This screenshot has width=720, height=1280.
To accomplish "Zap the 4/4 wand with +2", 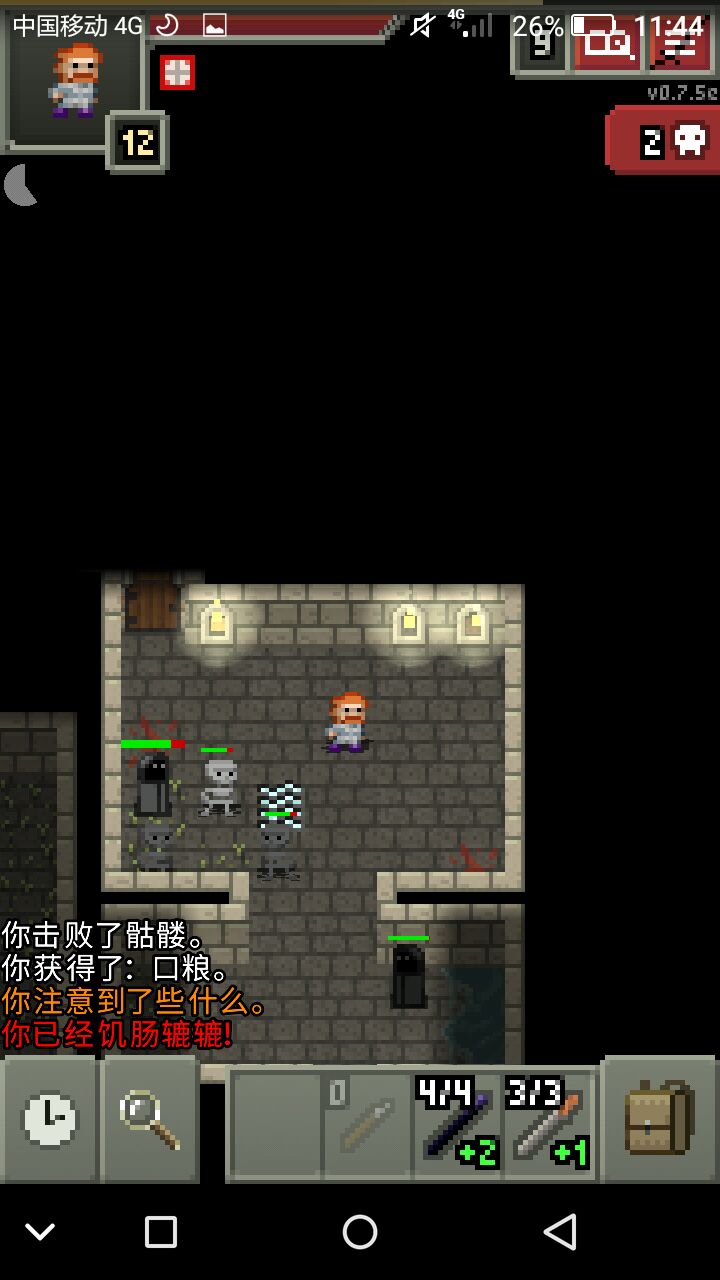I will 457,1125.
